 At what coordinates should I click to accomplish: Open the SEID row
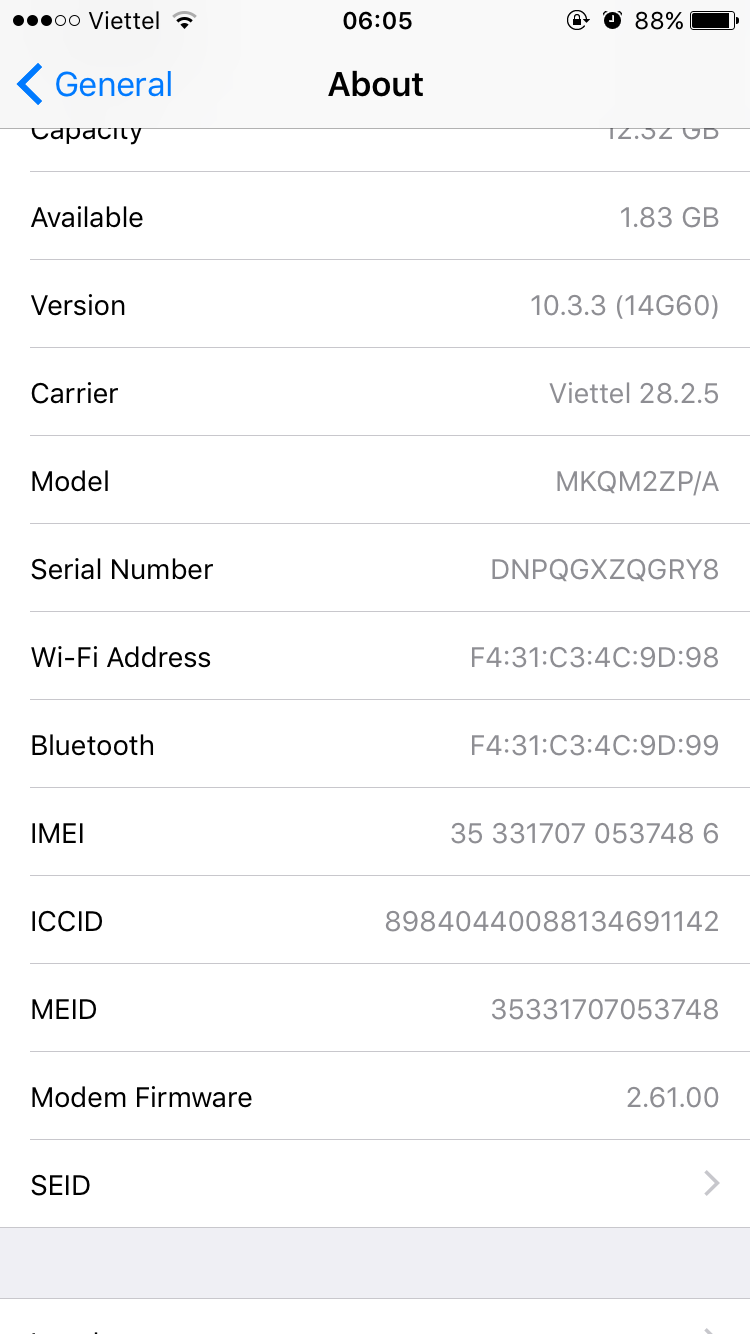click(x=375, y=1184)
